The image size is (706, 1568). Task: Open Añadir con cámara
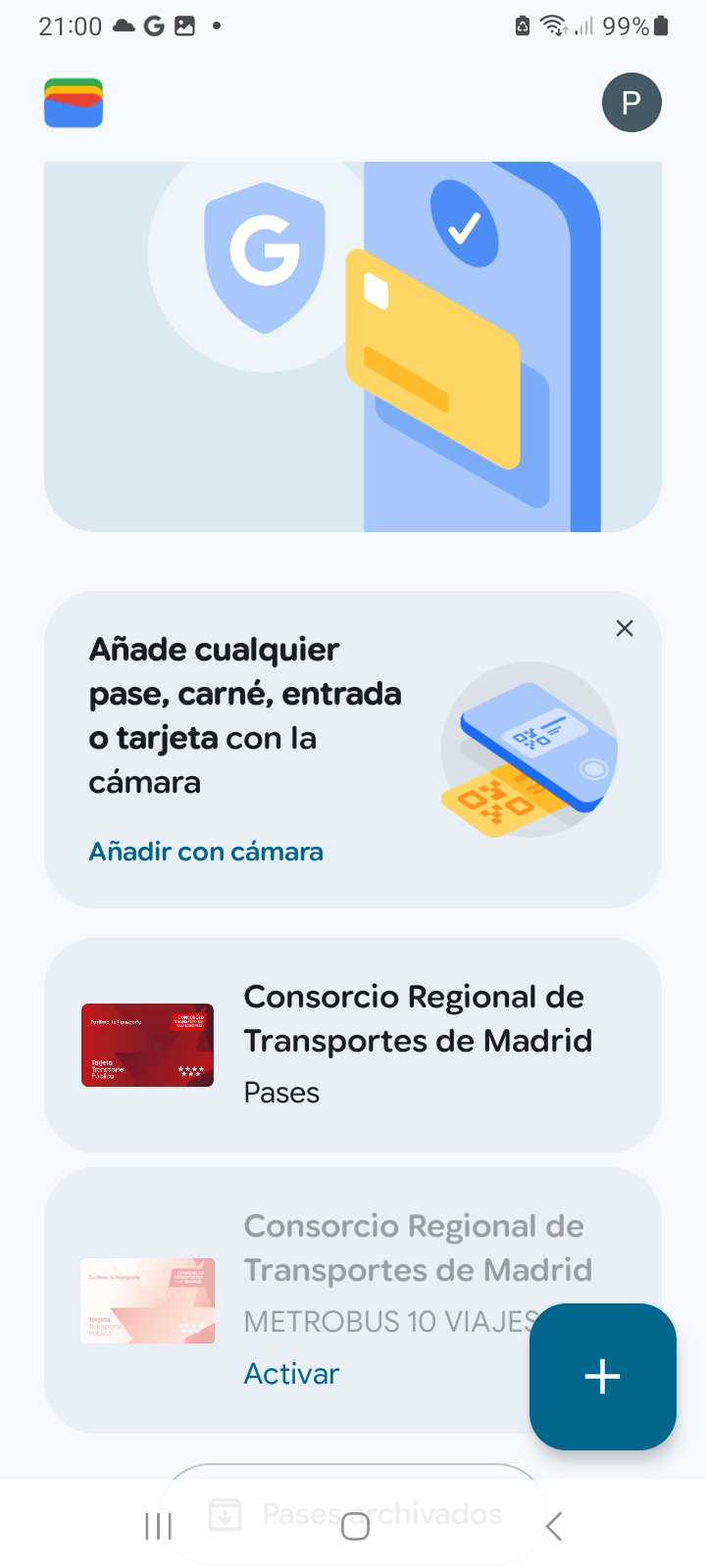pyautogui.click(x=206, y=851)
